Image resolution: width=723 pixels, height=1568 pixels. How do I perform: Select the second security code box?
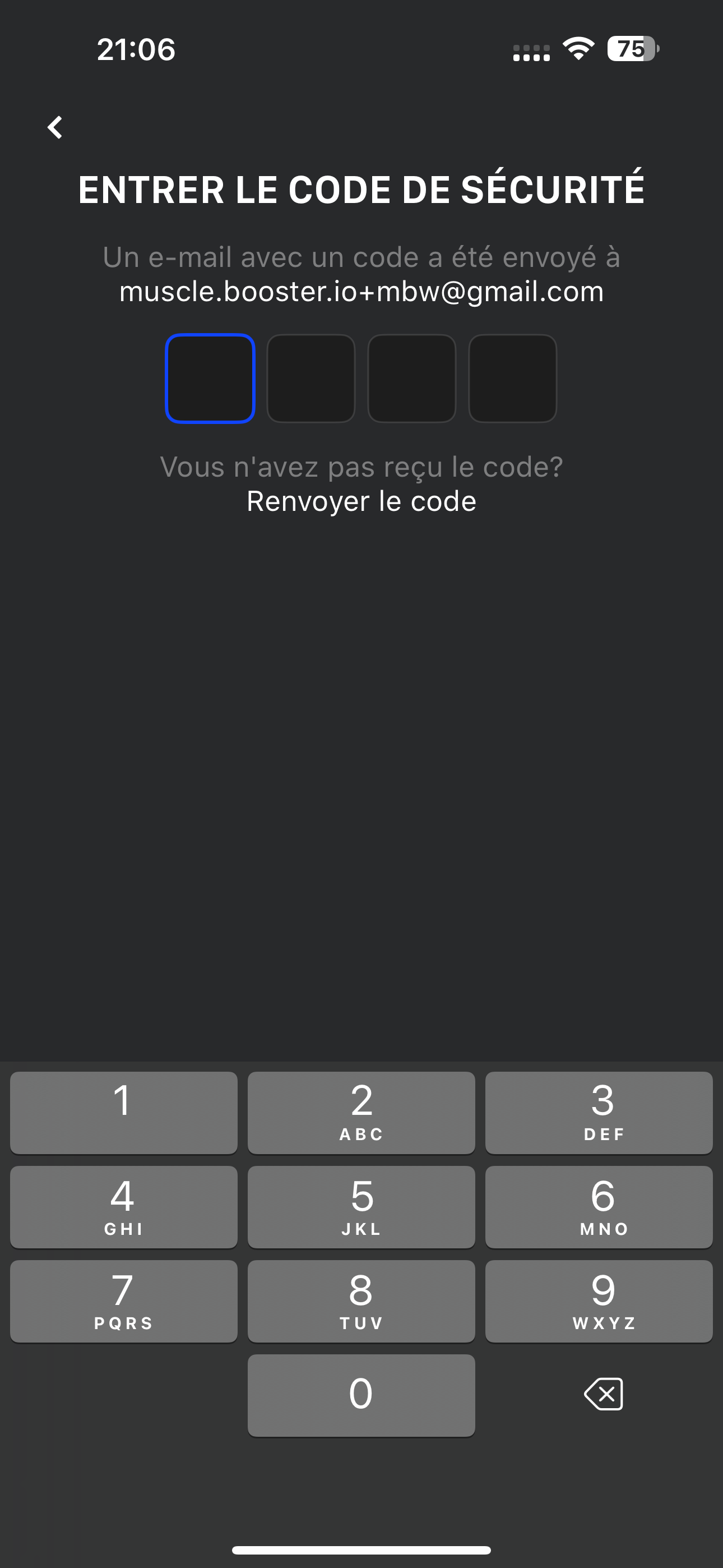click(311, 378)
